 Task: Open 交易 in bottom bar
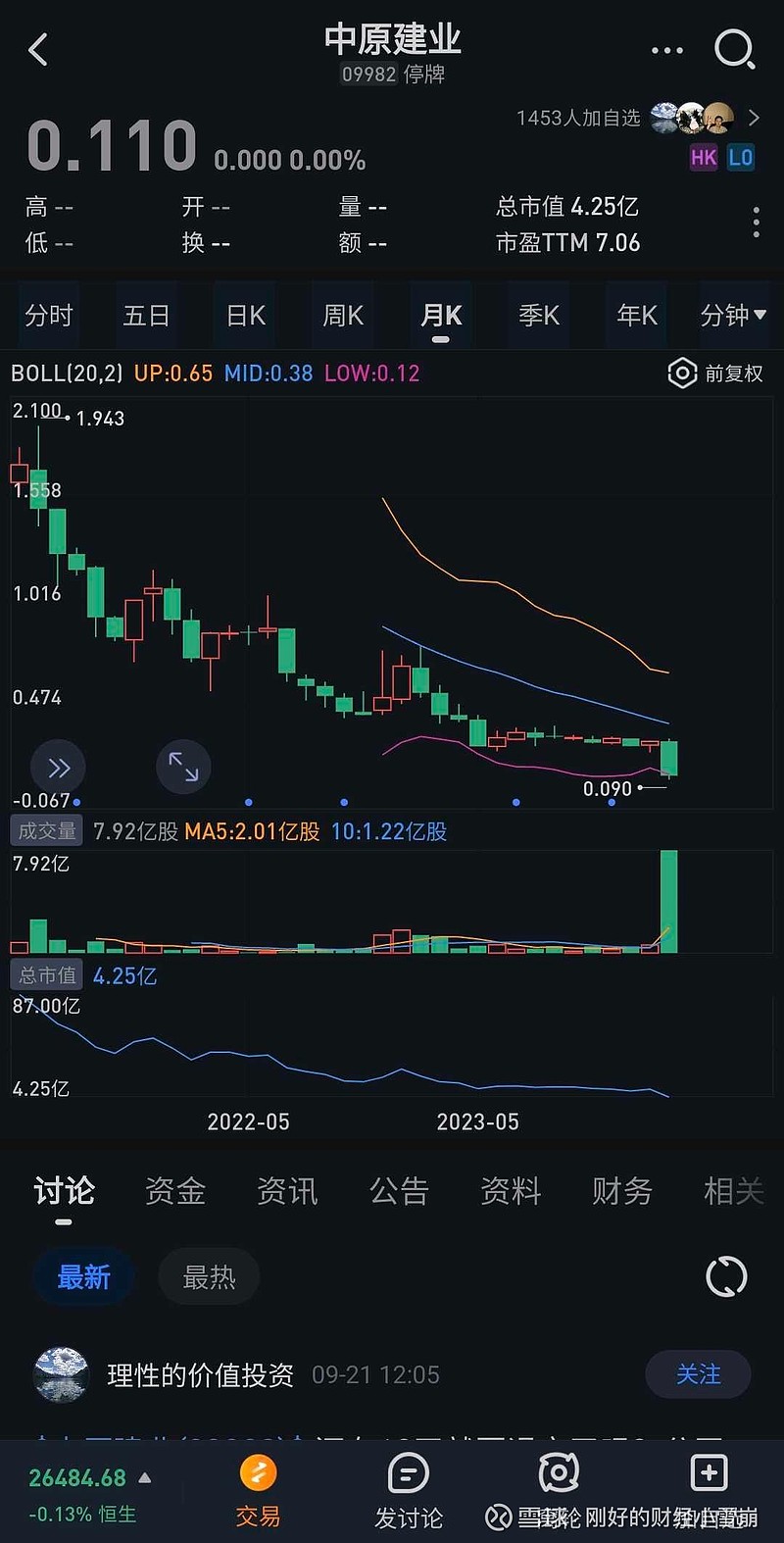pos(259,1492)
